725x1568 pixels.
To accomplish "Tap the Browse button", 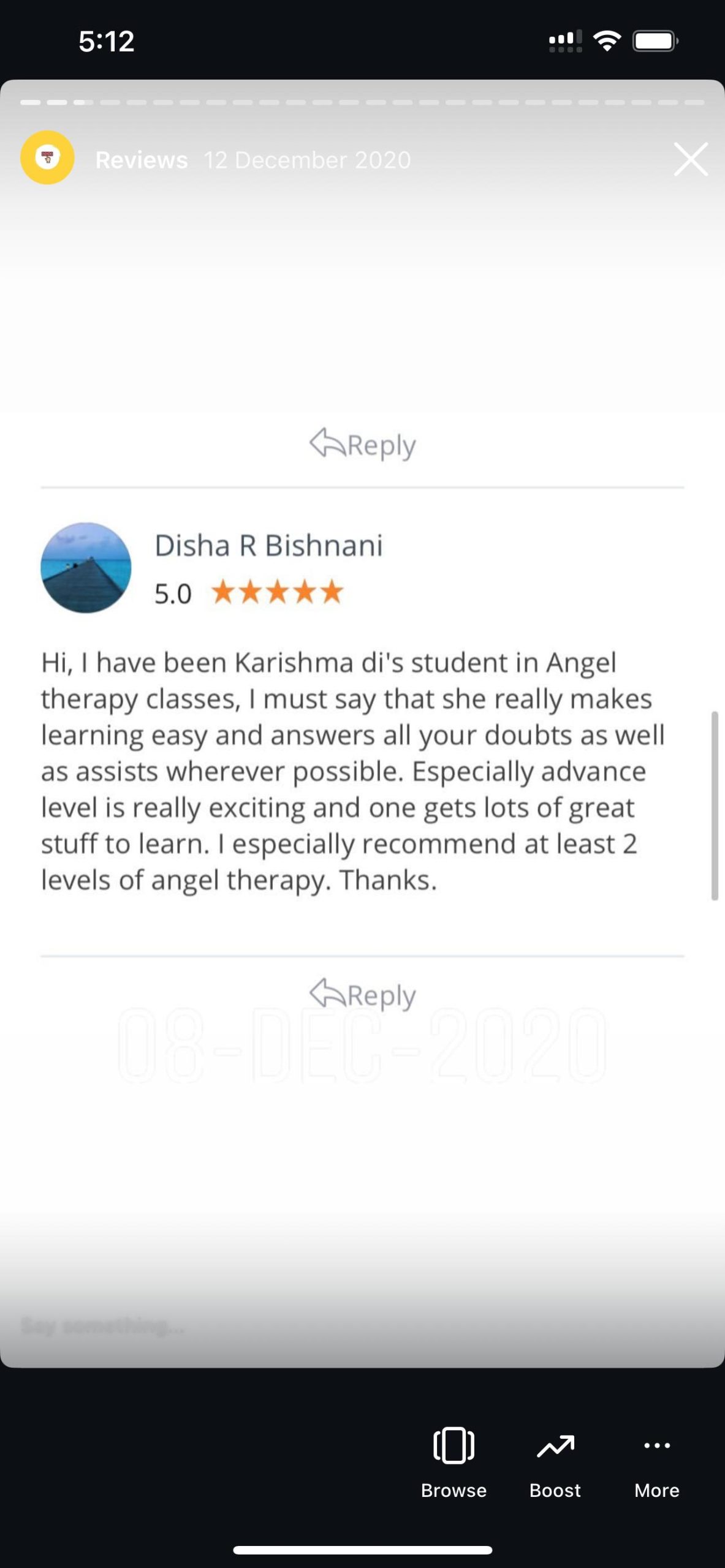I will pyautogui.click(x=454, y=1462).
